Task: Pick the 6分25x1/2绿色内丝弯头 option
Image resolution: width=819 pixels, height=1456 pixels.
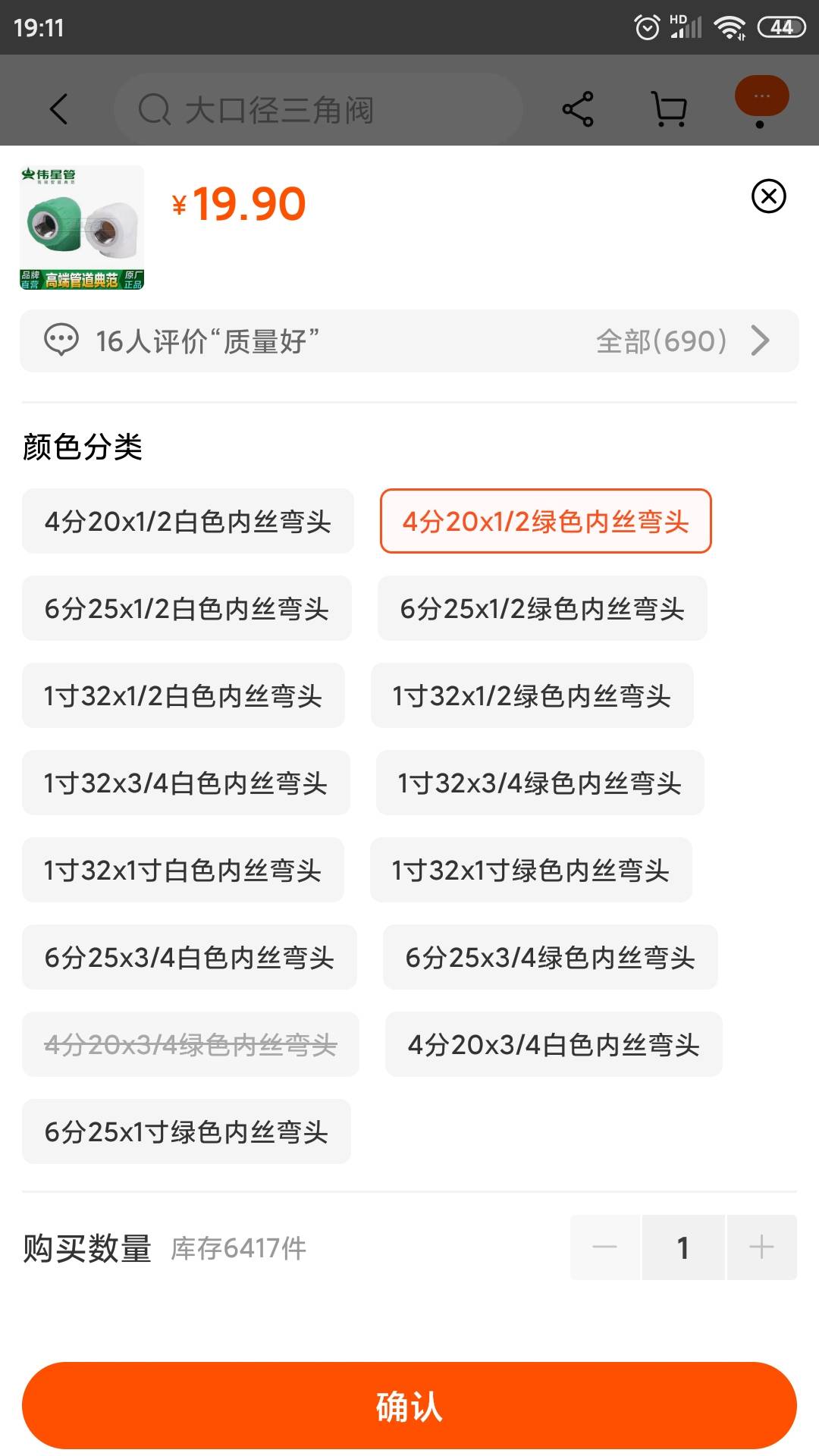Action: click(542, 608)
